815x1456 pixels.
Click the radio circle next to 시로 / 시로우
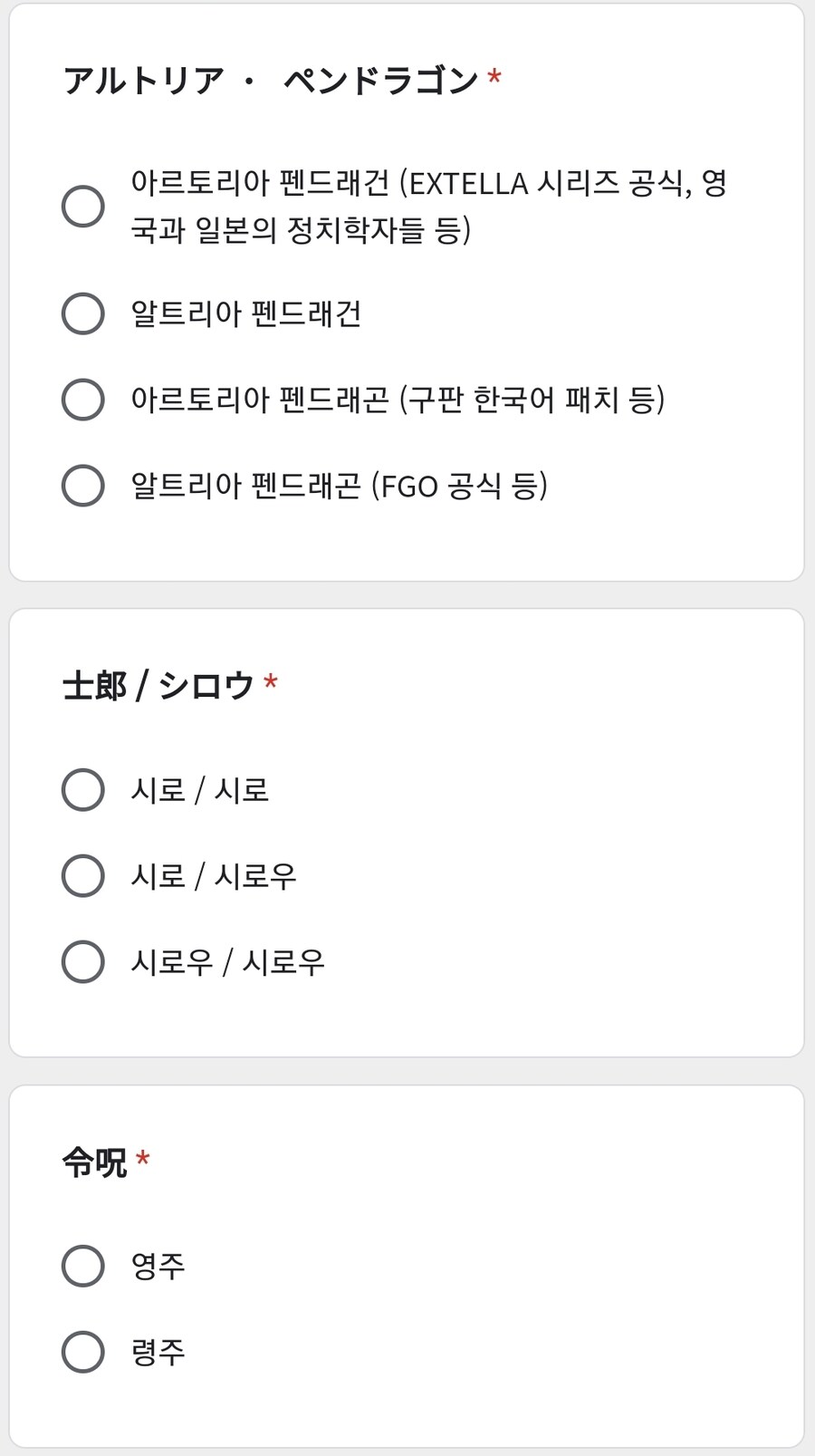82,875
